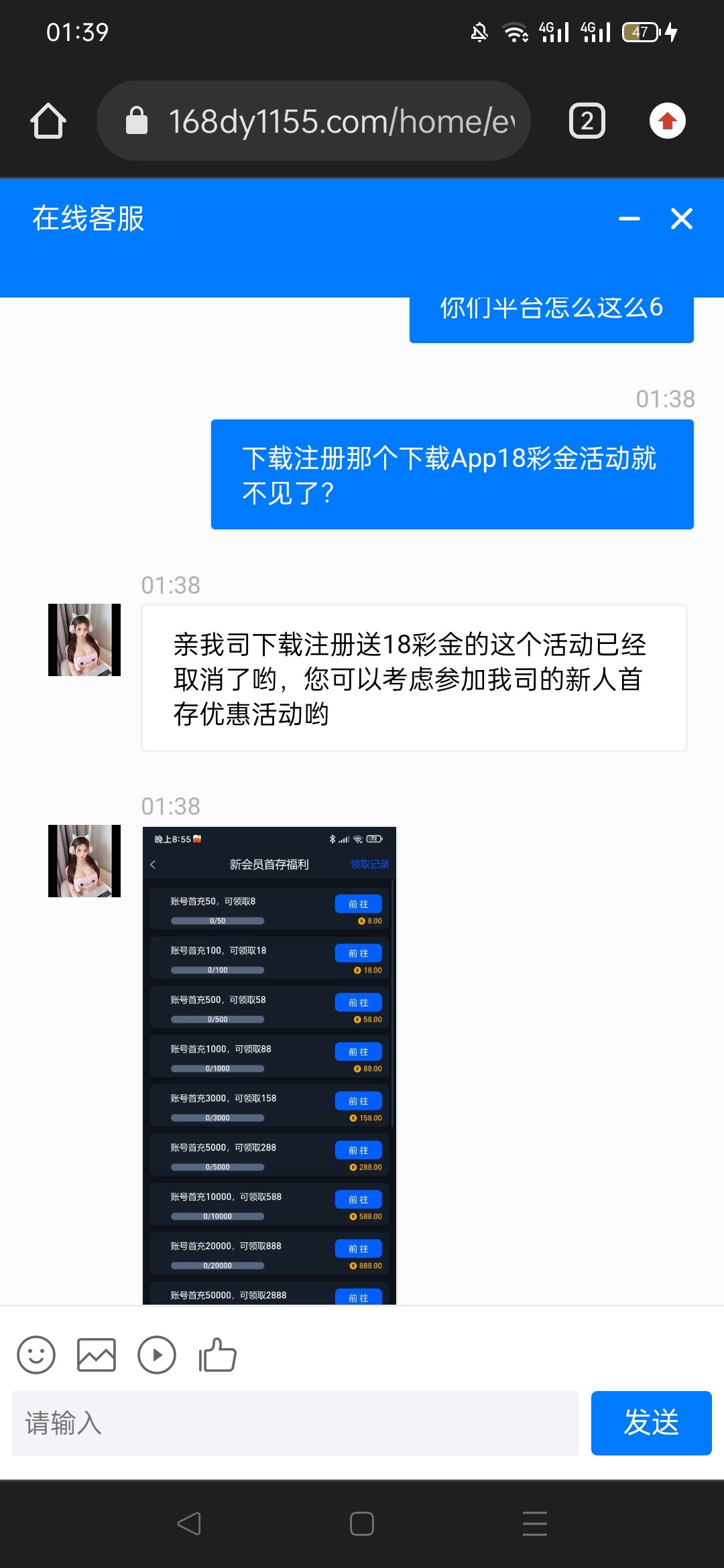Focus the 请输入 message field
Image resolution: width=724 pixels, height=1568 pixels.
click(295, 1423)
